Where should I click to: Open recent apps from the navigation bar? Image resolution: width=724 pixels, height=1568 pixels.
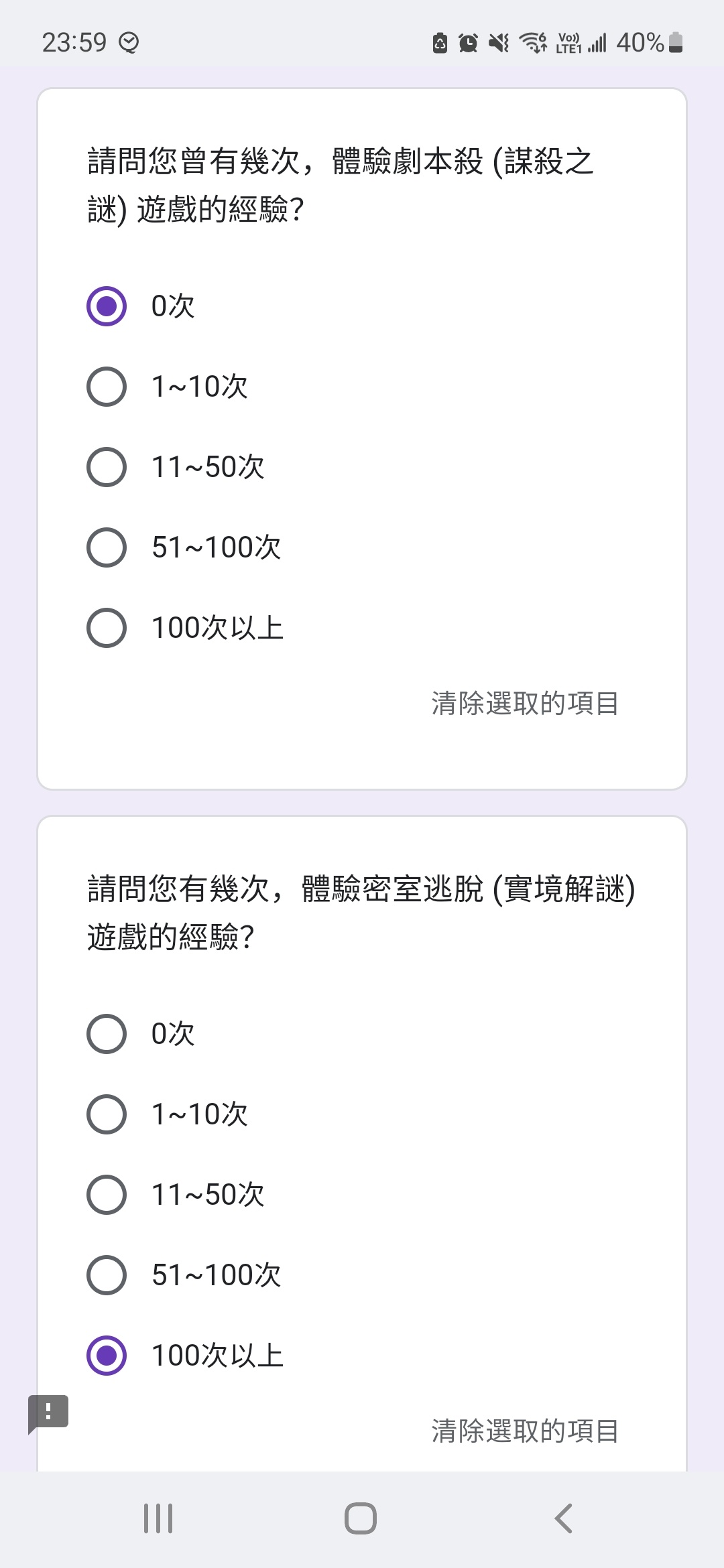coord(158,1518)
